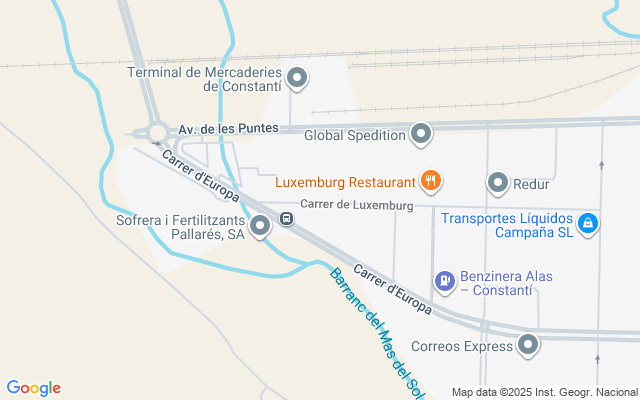Tap the Redur place marker

point(497,183)
